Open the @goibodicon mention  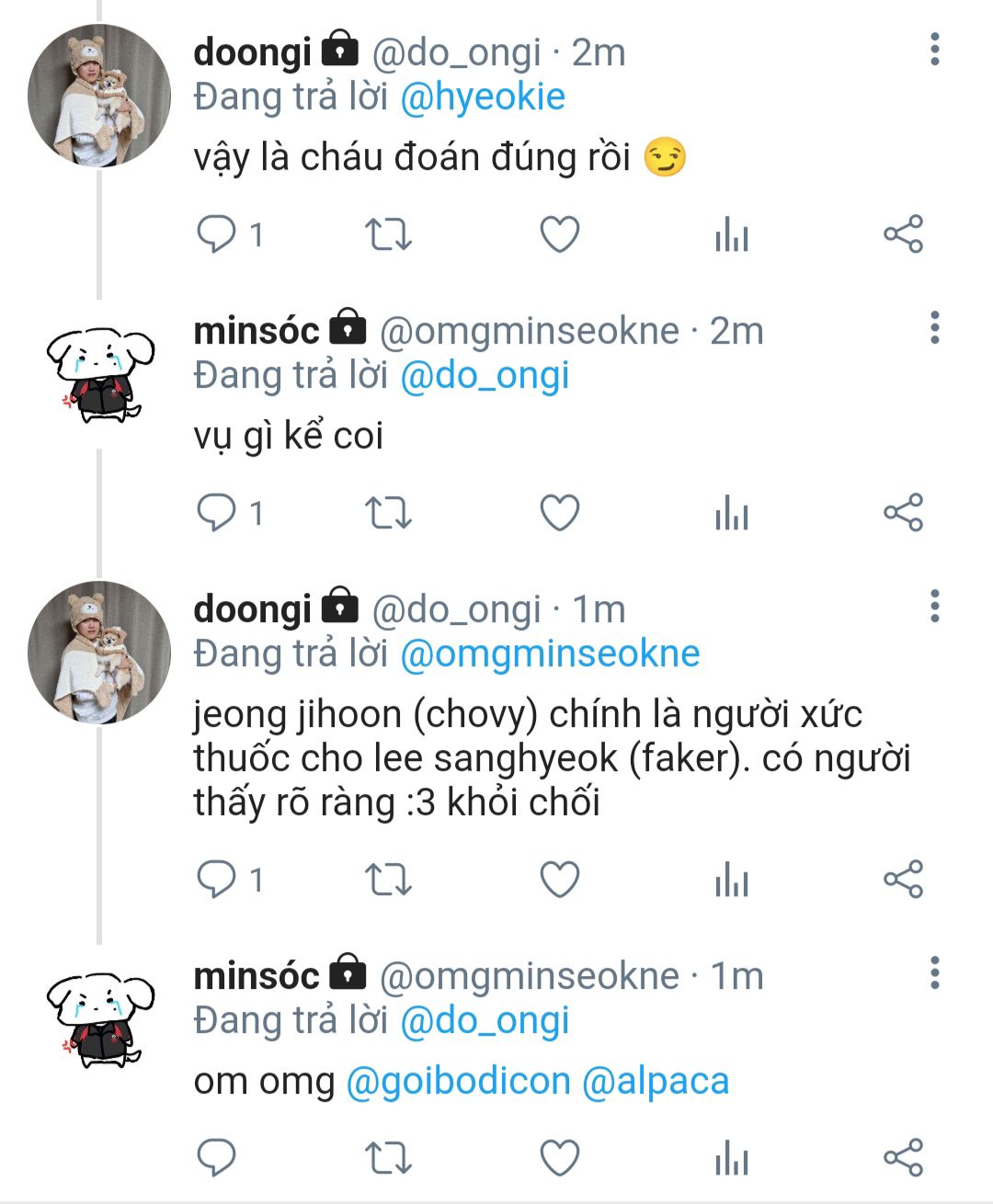pos(458,1081)
